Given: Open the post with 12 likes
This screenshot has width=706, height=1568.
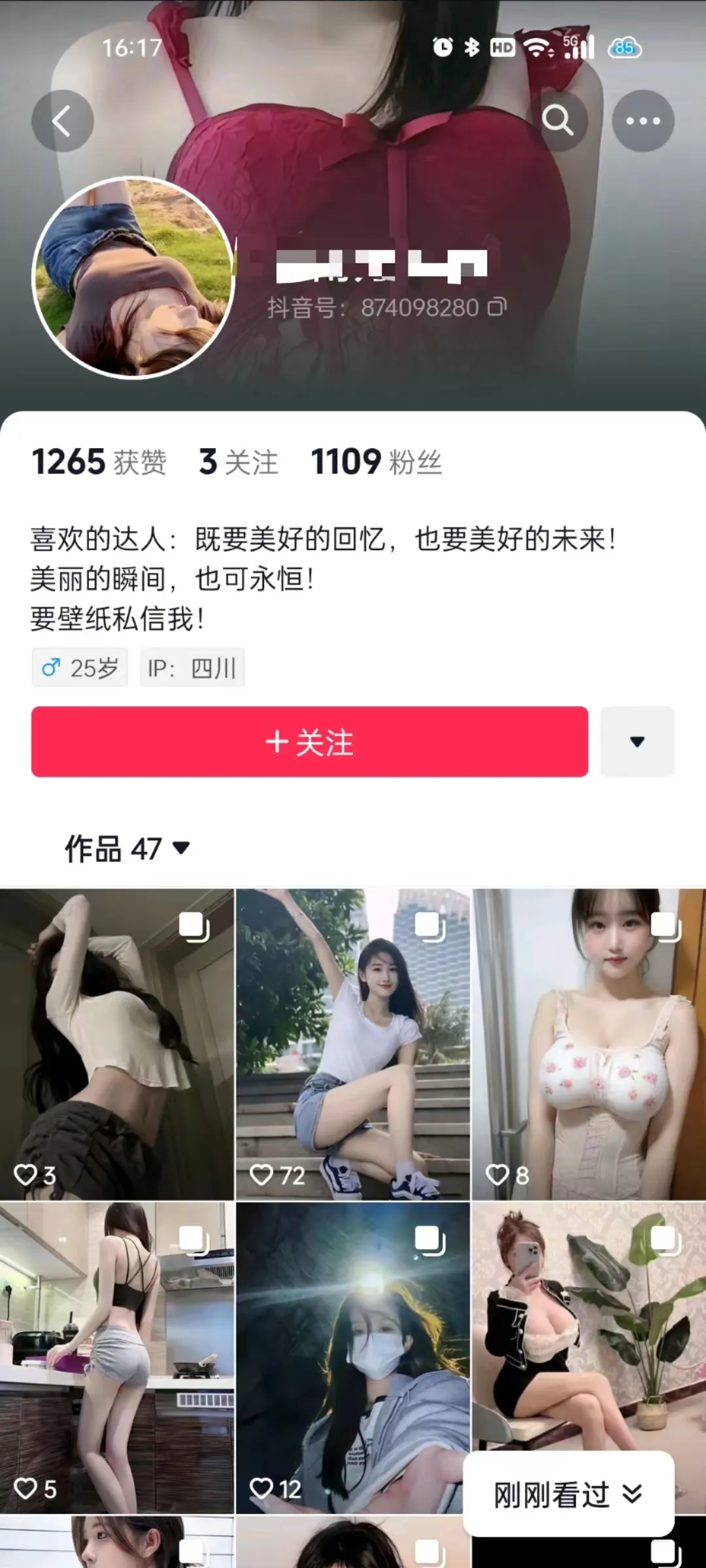Looking at the screenshot, I should [352, 1357].
